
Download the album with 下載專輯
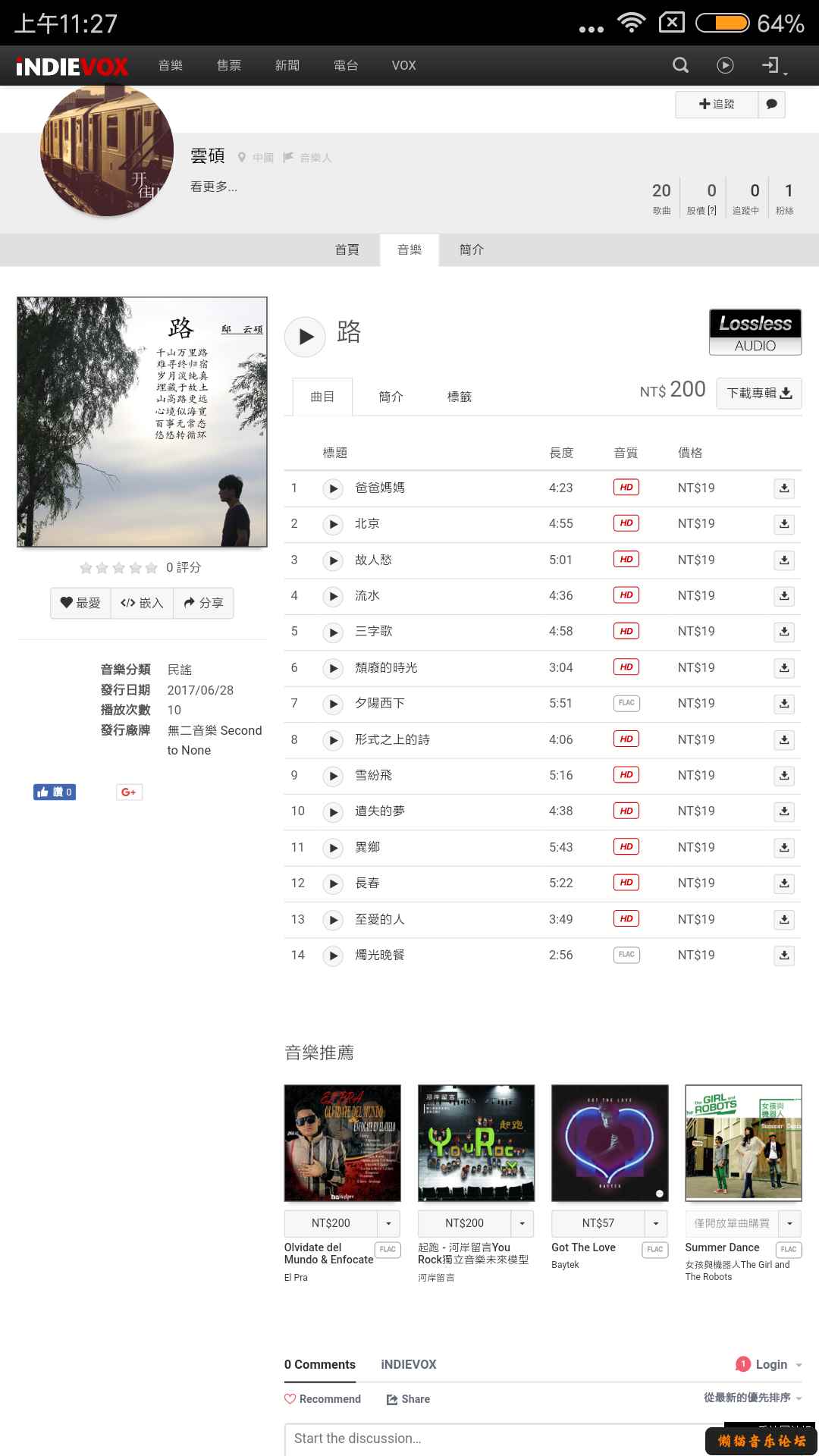coord(758,393)
